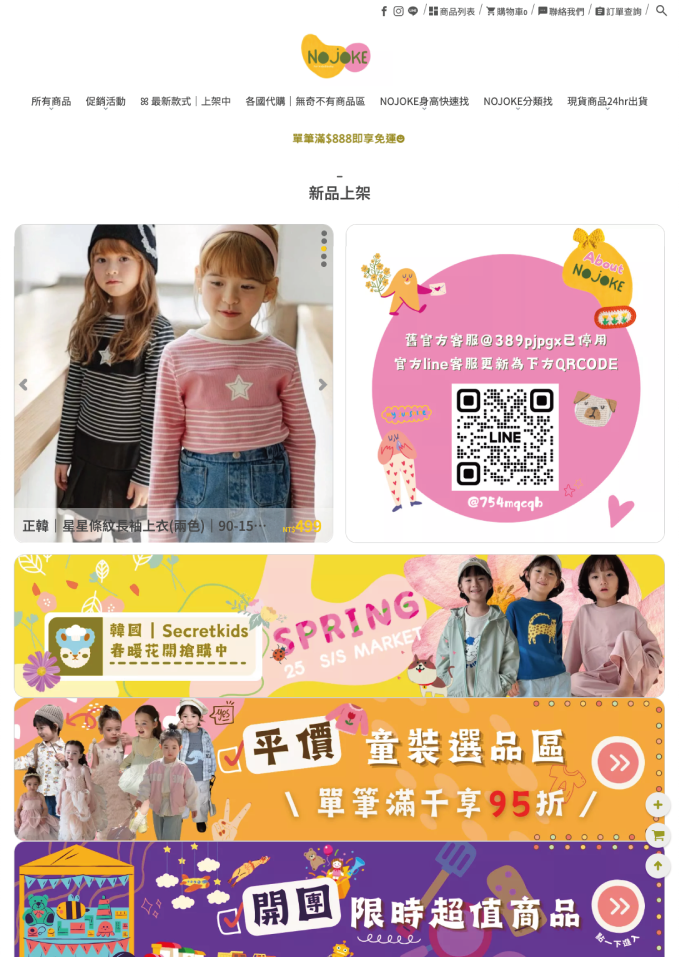Expand the 促銷活動 menu
This screenshot has height=957, width=679.
click(105, 101)
